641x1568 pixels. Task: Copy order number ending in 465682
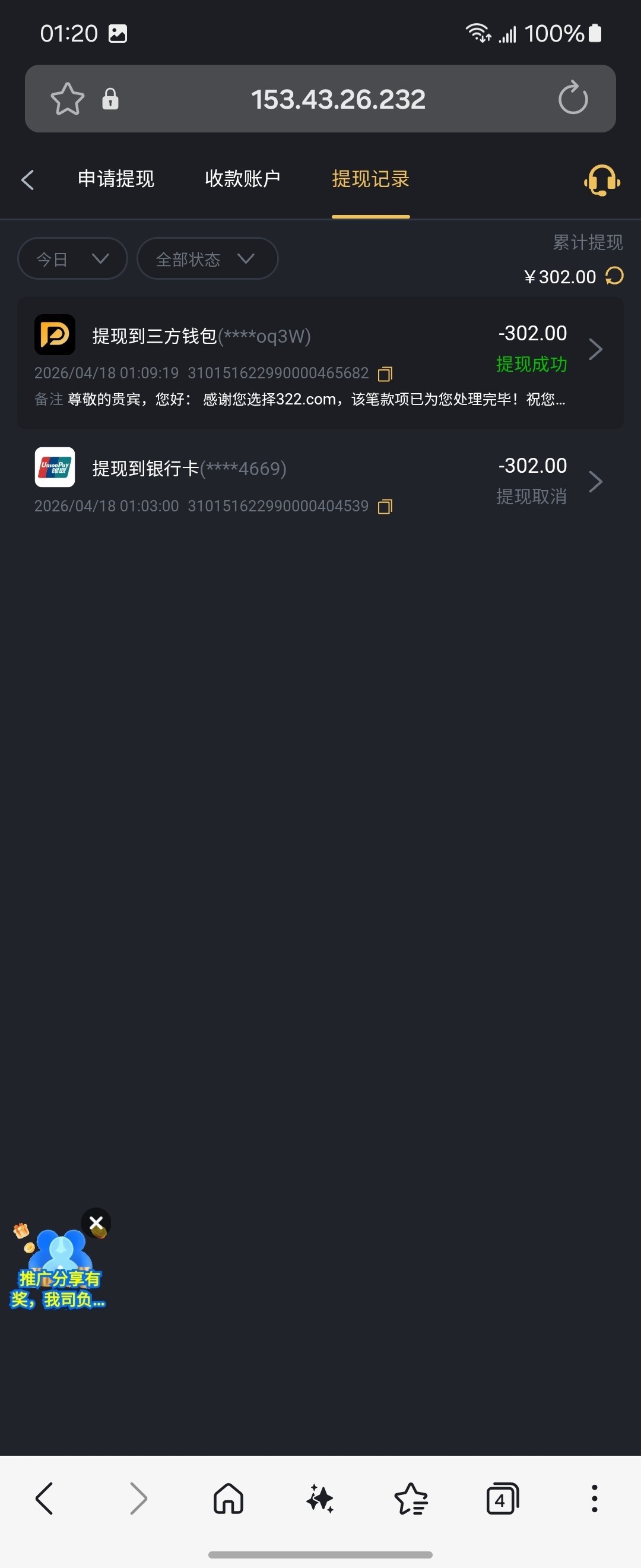pyautogui.click(x=385, y=373)
